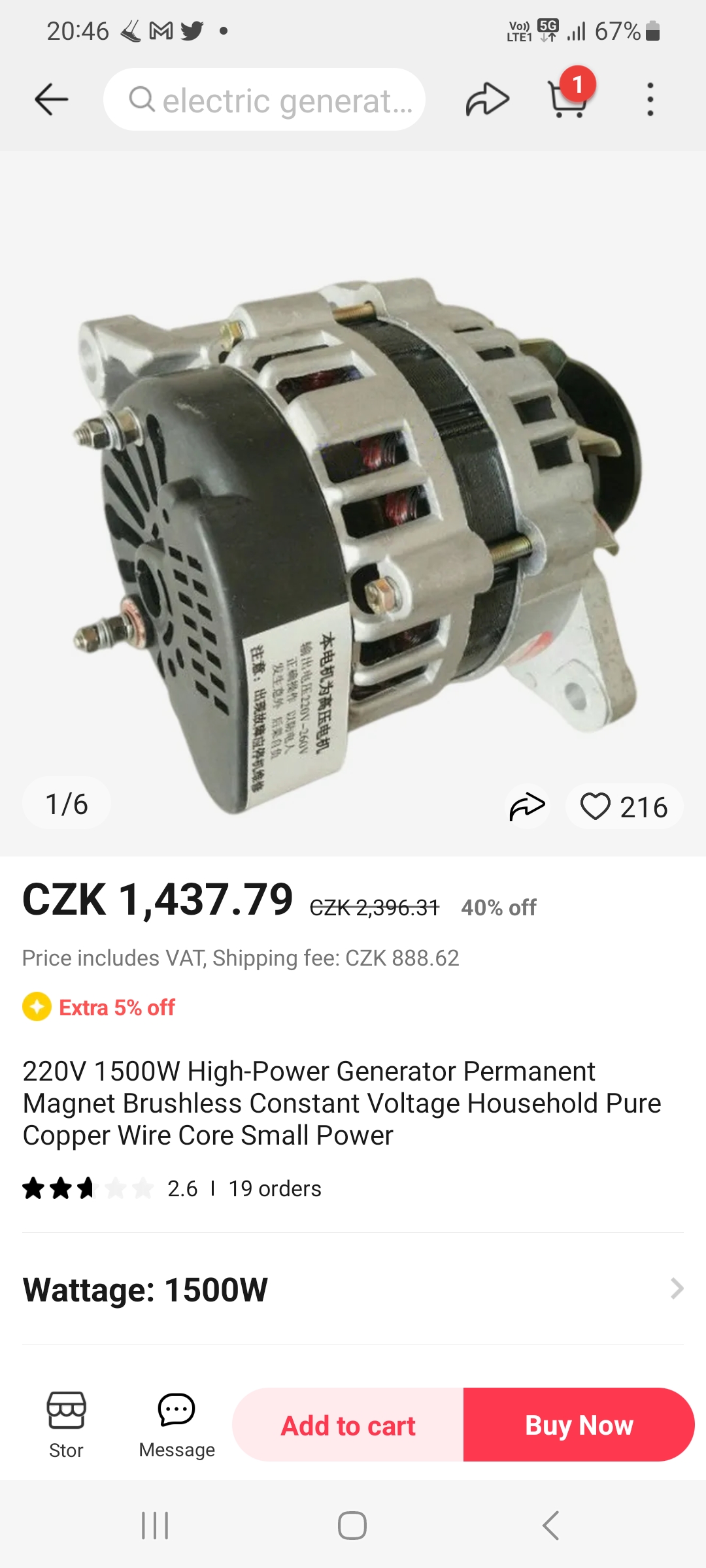This screenshot has width=706, height=1568.
Task: Open the generator product photo
Action: (x=353, y=523)
